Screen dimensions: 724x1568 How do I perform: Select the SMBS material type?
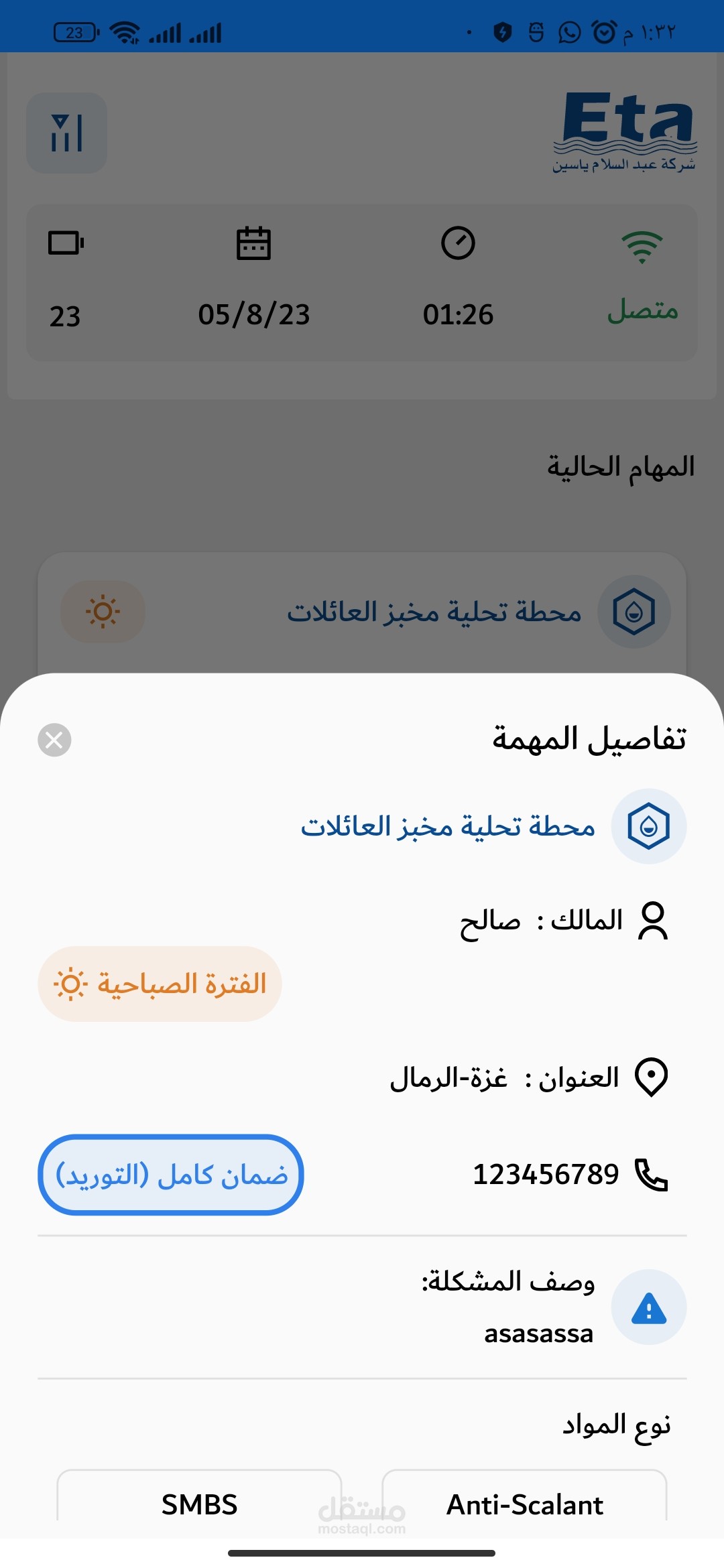199,1504
